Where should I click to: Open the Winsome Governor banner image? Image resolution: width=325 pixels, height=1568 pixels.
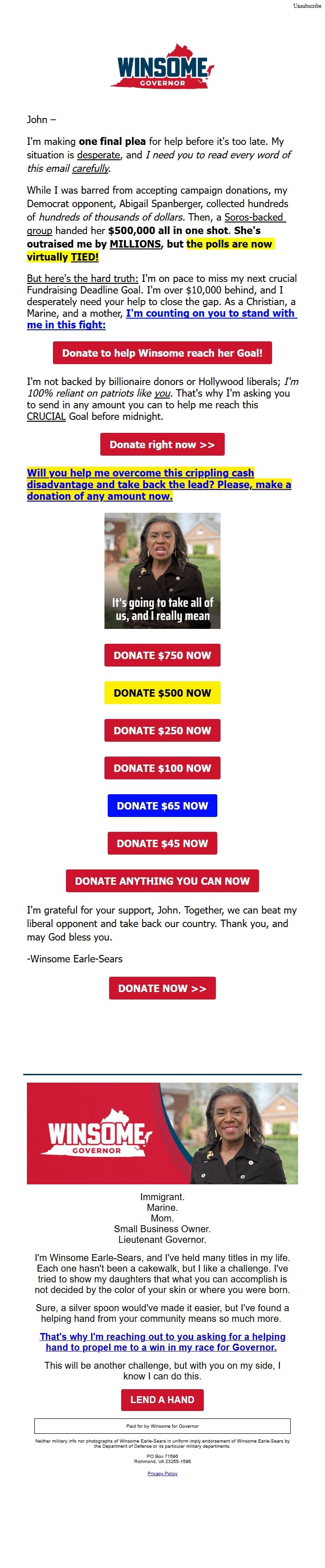click(x=162, y=1133)
